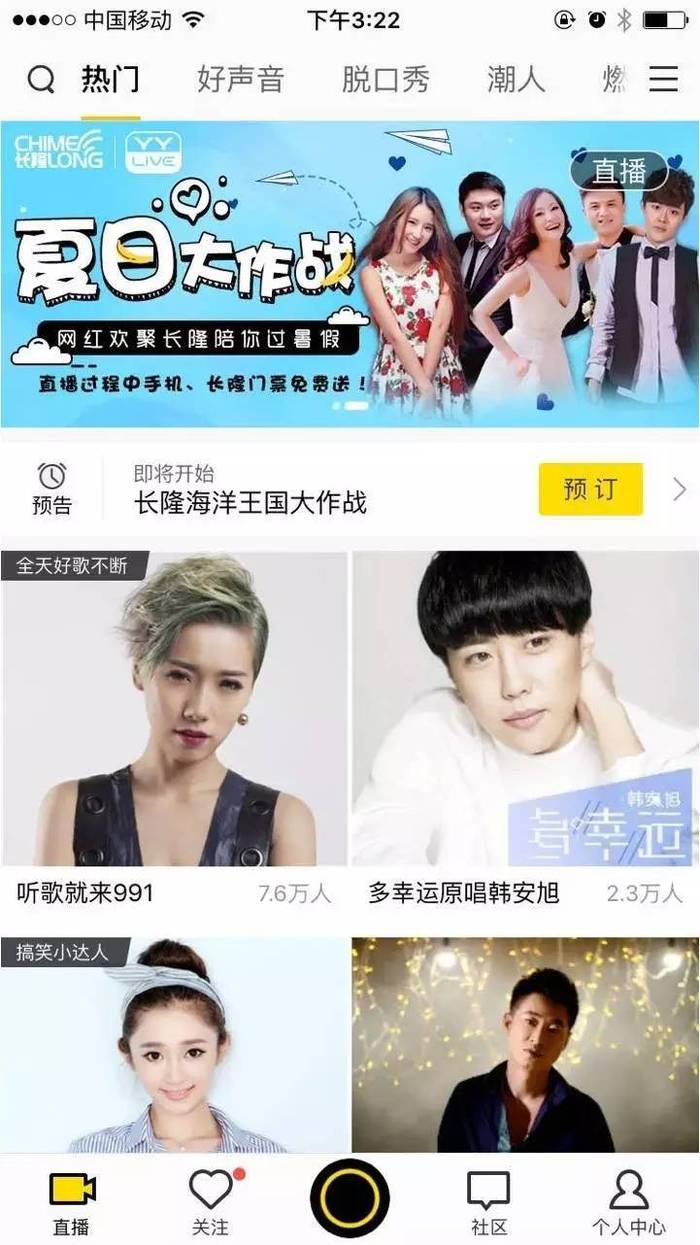Open the 社区 tab
Viewport: 700px width, 1245px height.
click(489, 1203)
